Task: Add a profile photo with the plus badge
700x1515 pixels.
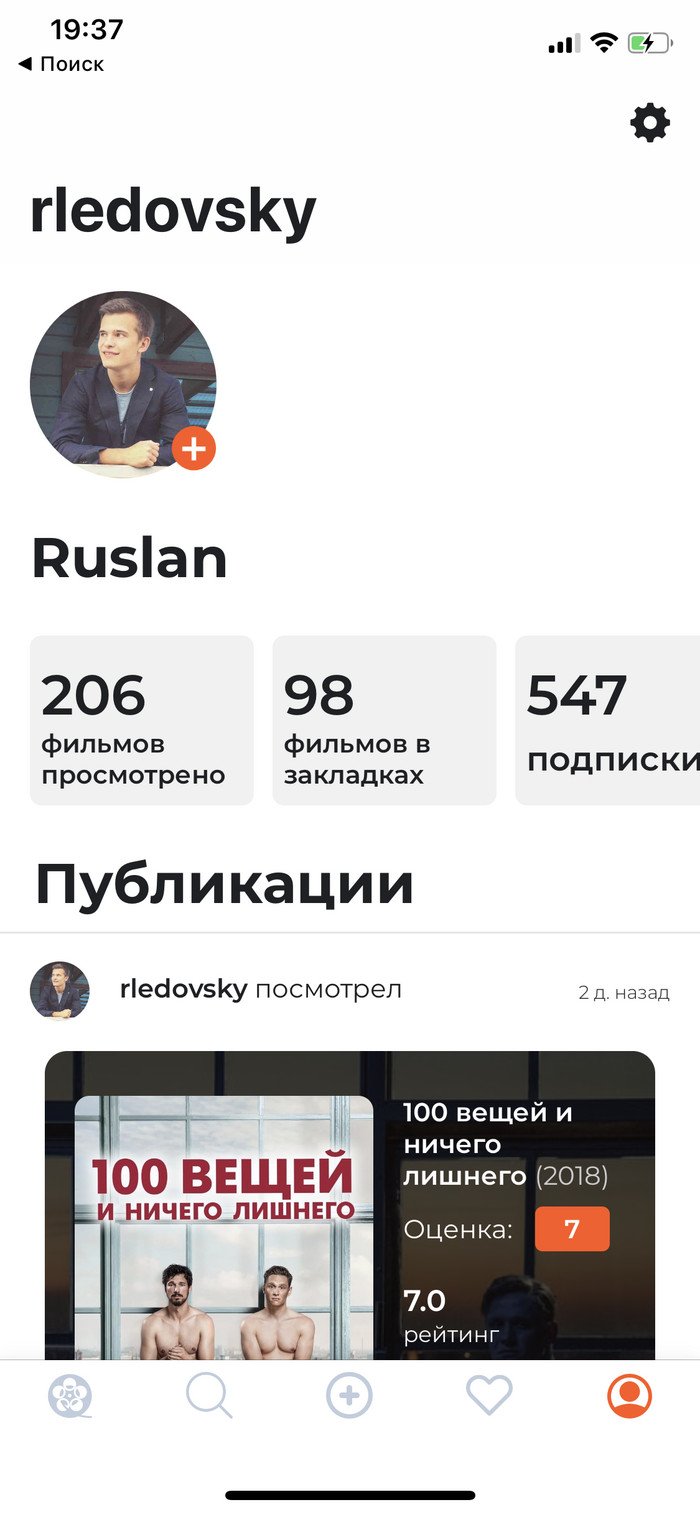Action: [x=194, y=450]
